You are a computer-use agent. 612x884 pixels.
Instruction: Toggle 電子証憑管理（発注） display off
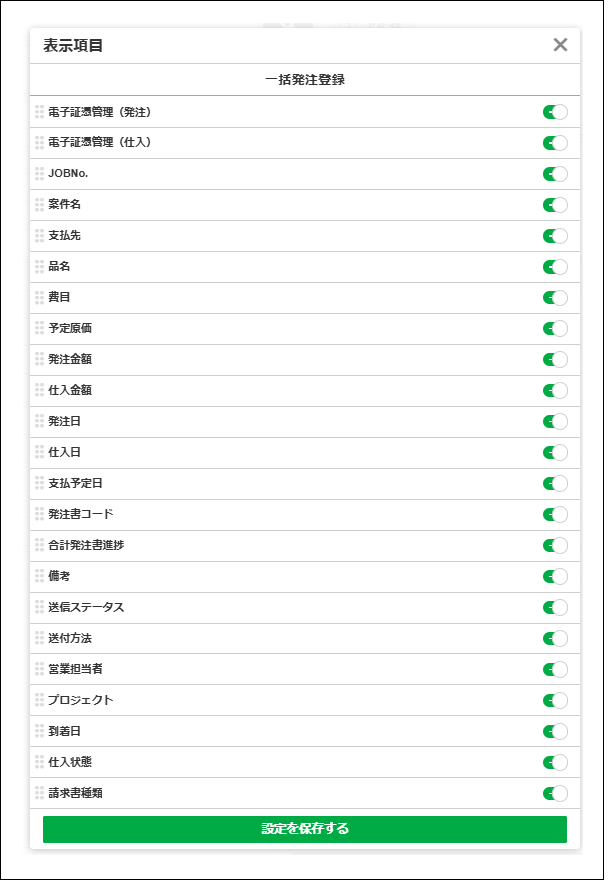(x=555, y=112)
